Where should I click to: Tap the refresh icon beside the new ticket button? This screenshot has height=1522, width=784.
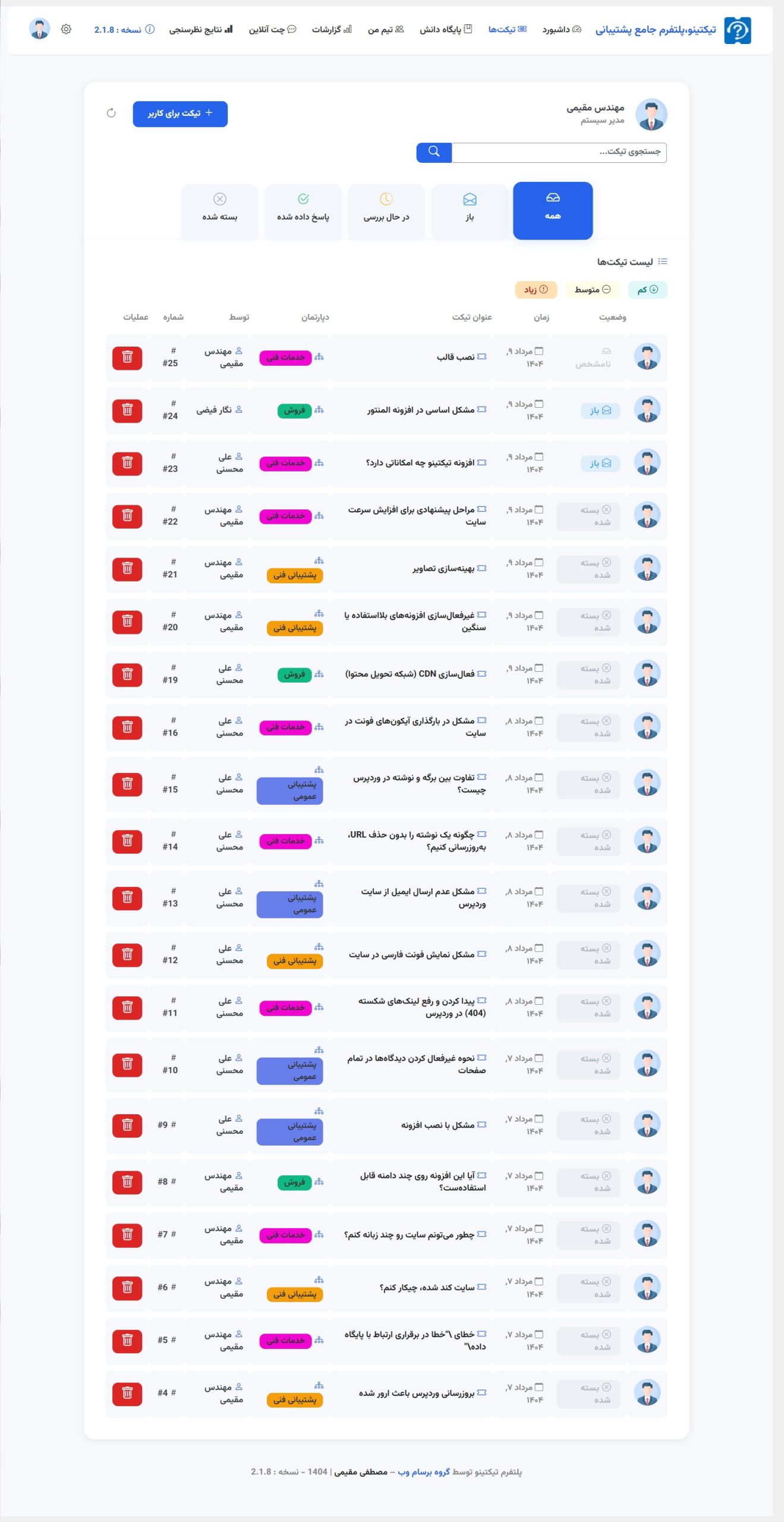coord(111,113)
